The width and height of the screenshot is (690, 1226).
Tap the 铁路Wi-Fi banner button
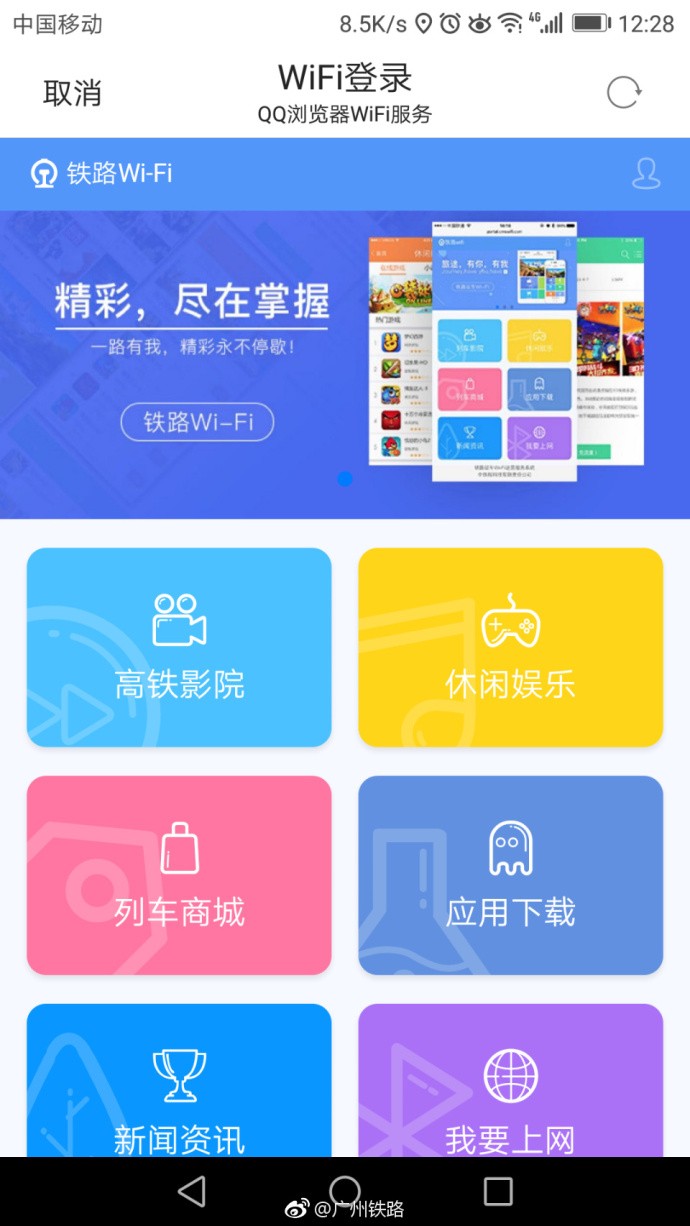[x=197, y=422]
